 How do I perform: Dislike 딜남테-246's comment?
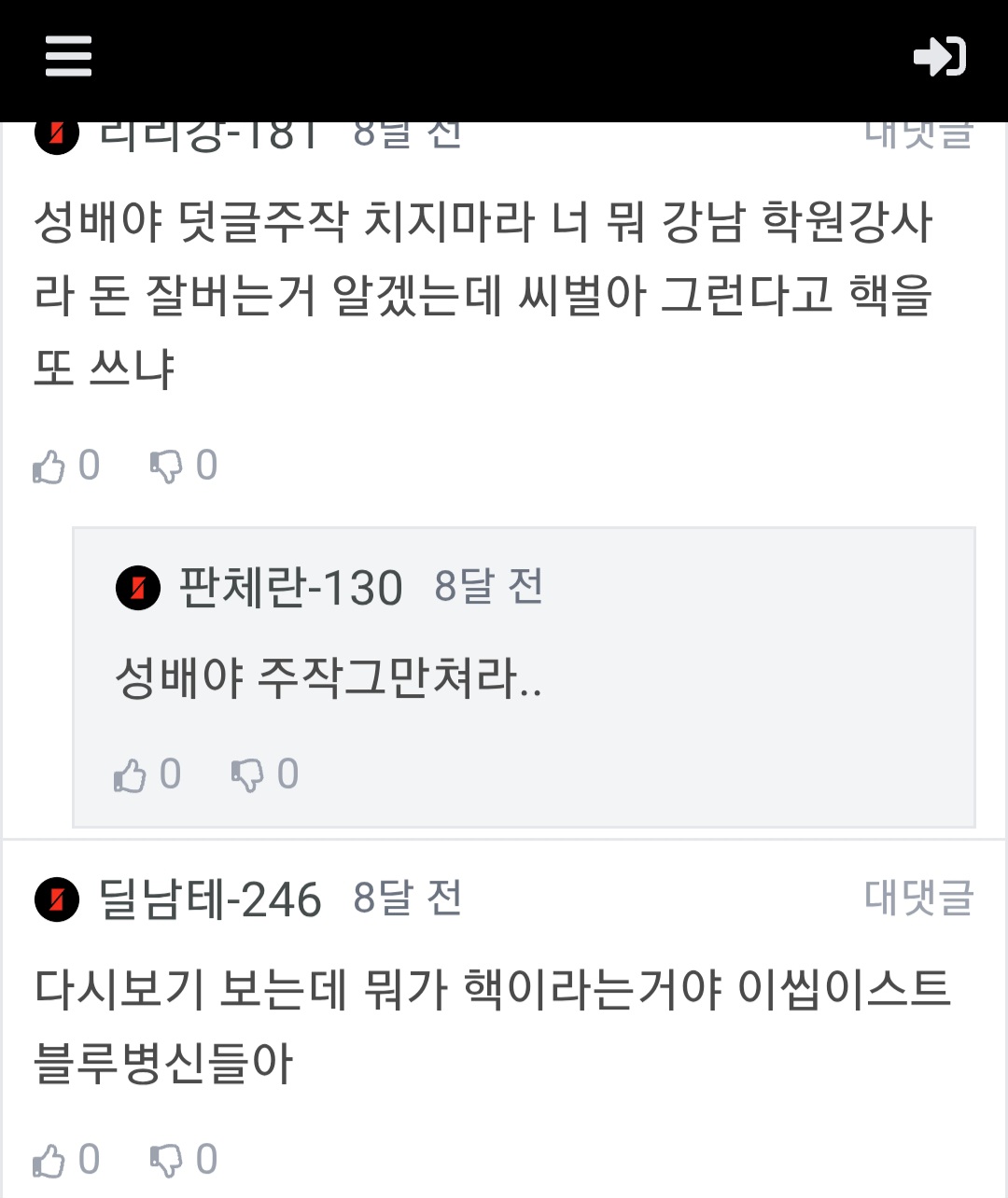[167, 1161]
